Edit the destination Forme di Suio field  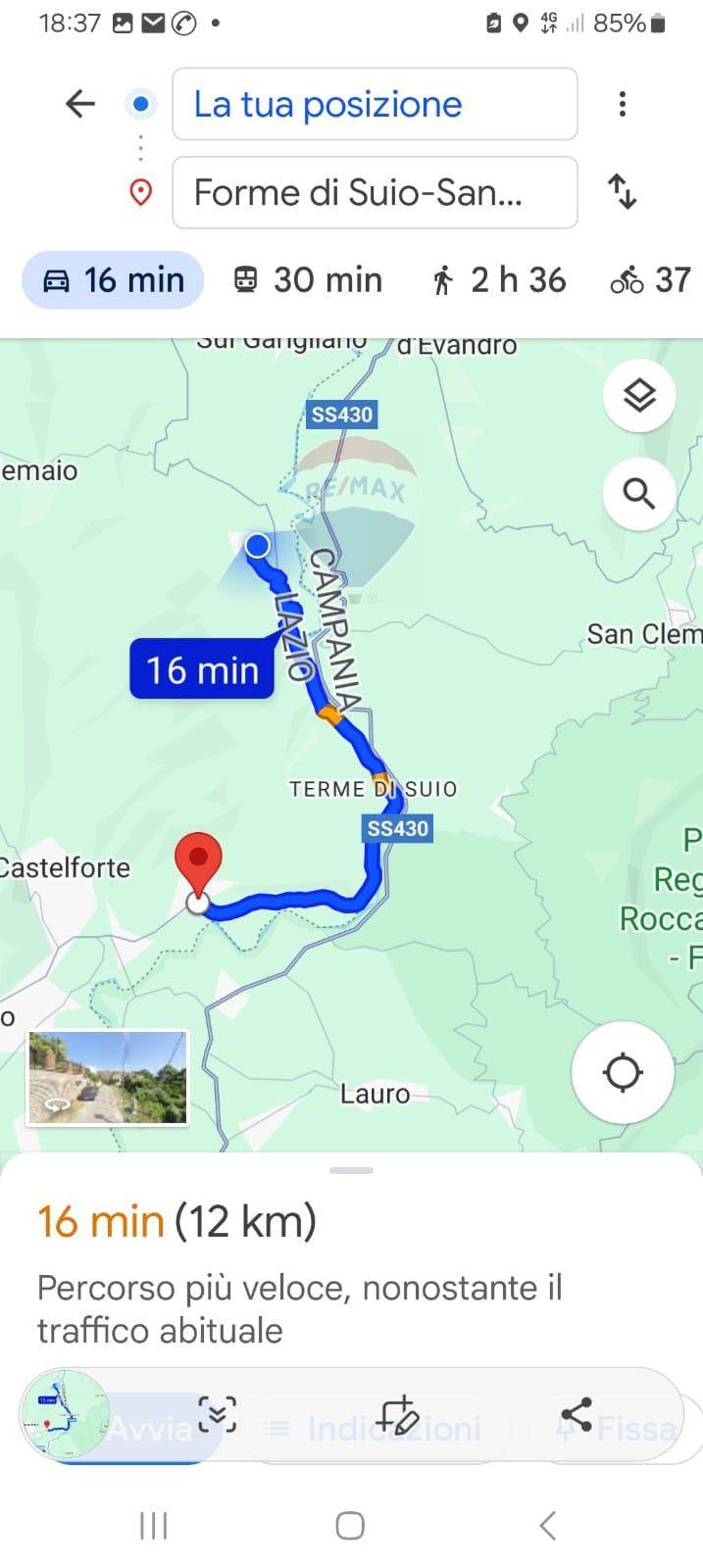pyautogui.click(x=375, y=192)
